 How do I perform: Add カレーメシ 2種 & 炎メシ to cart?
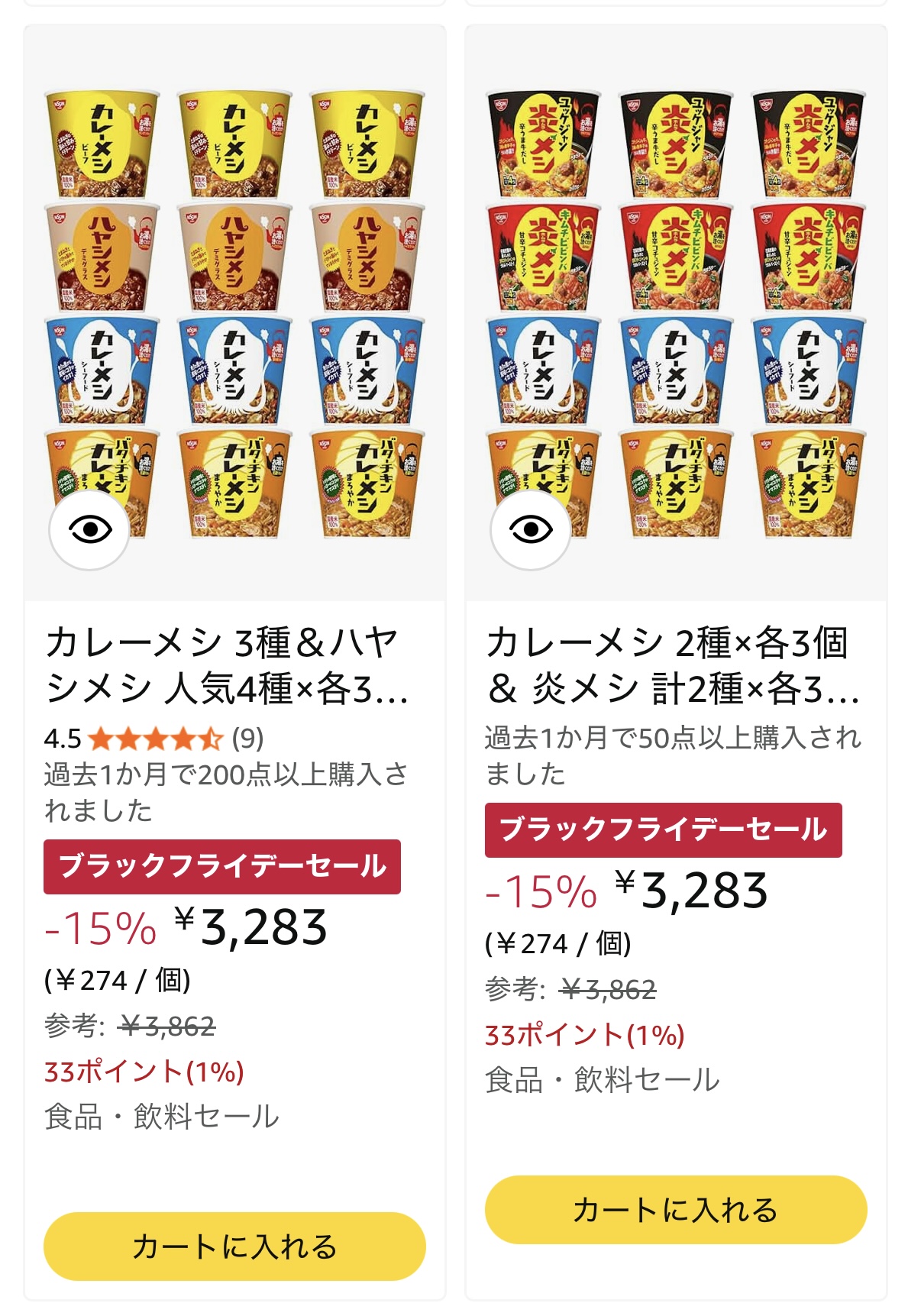[676, 1209]
